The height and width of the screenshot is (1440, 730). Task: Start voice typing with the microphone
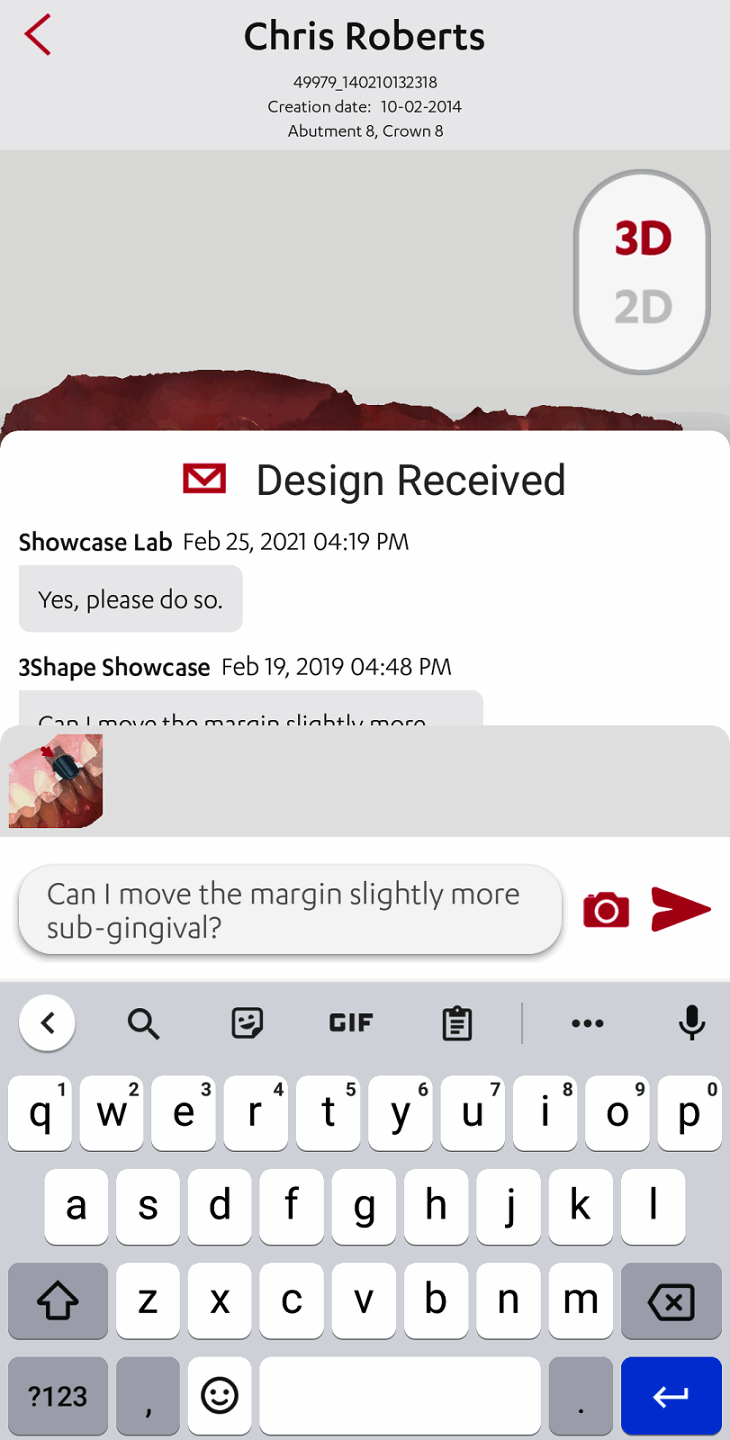[692, 1023]
